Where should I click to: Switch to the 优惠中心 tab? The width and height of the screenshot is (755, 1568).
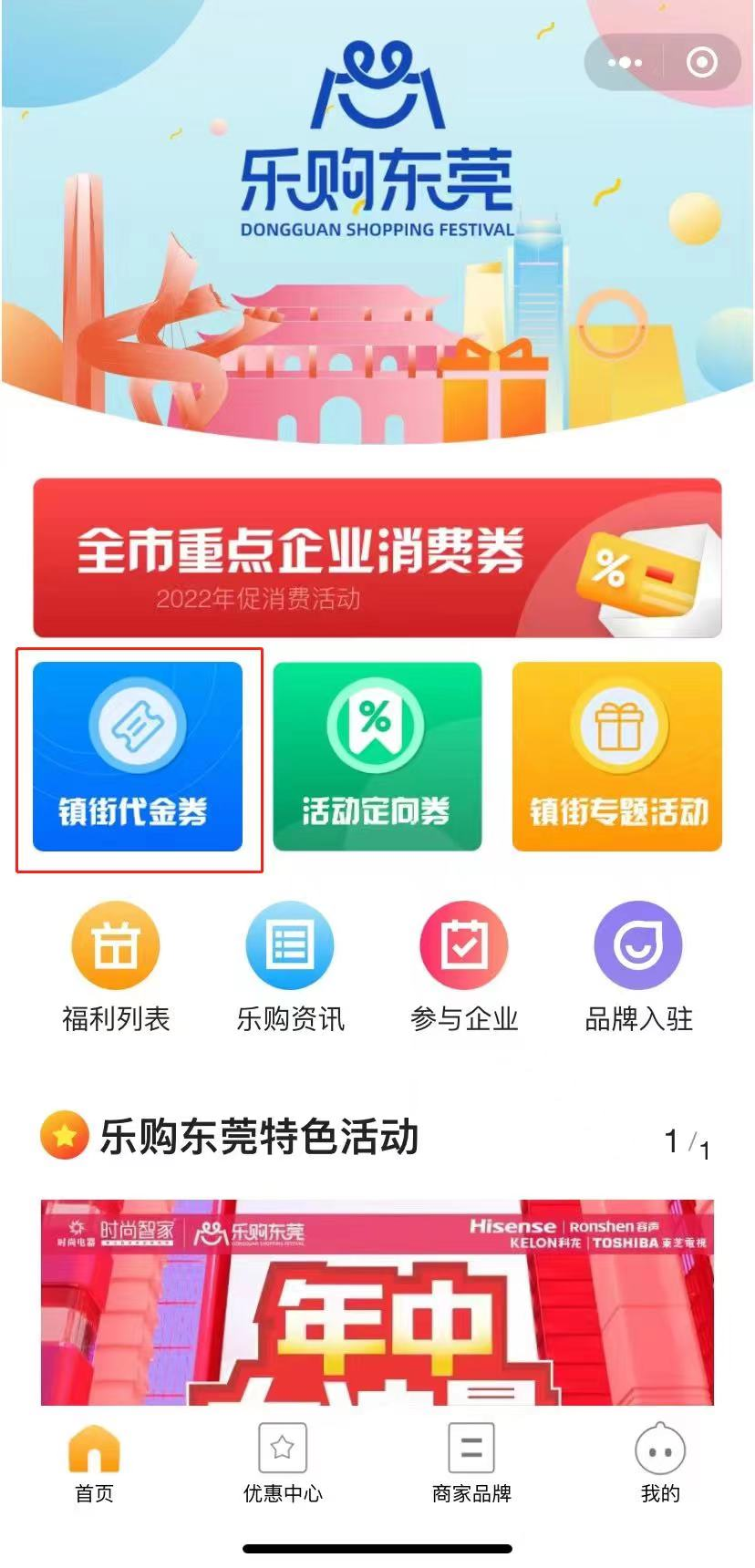click(x=283, y=1464)
